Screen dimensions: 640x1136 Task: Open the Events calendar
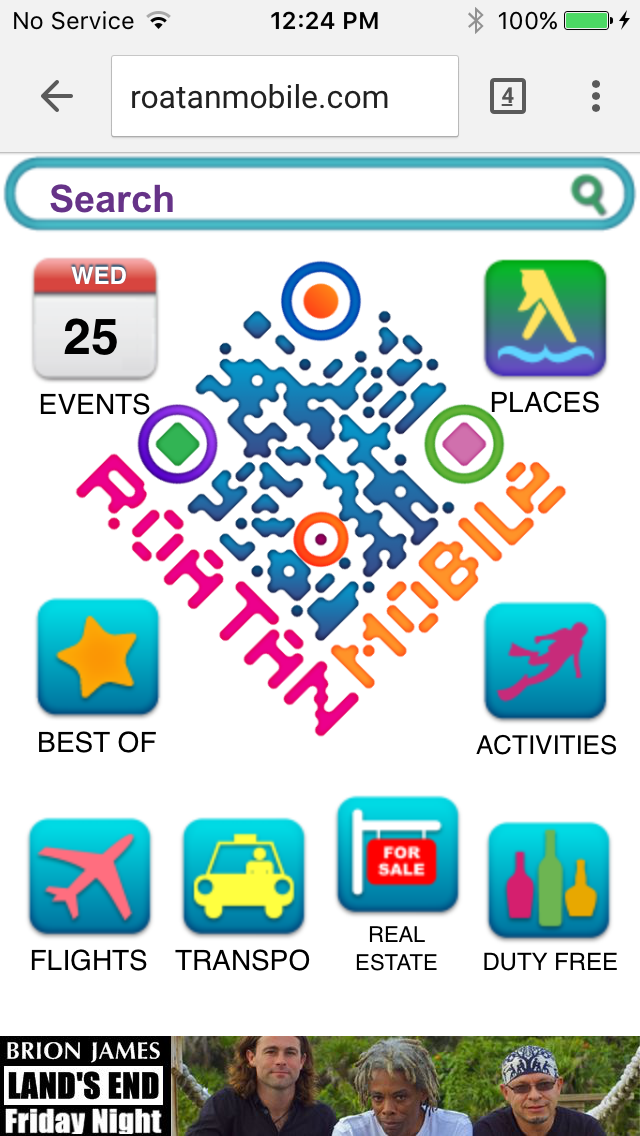point(95,320)
